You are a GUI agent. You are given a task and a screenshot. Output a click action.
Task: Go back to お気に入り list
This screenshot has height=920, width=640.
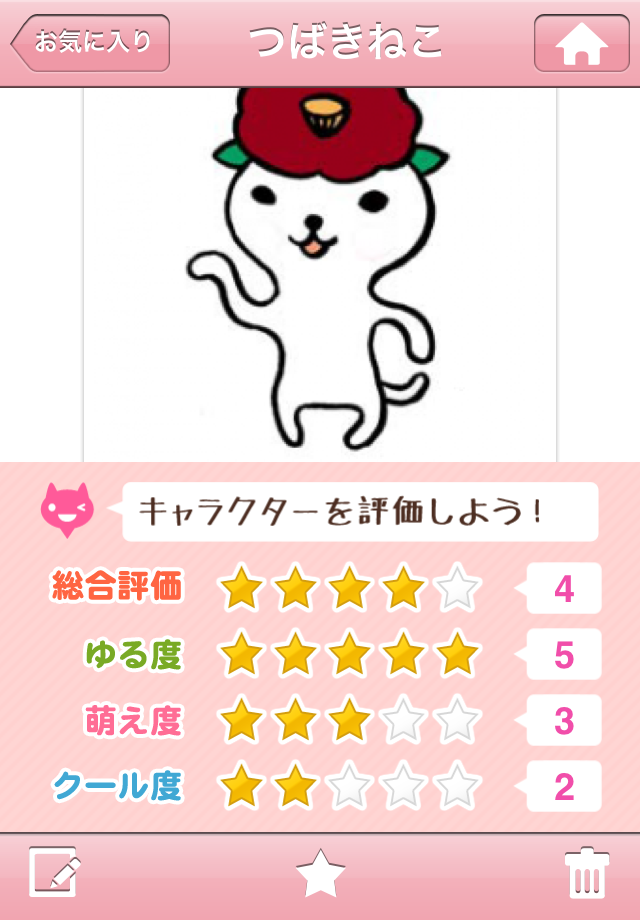(90, 43)
